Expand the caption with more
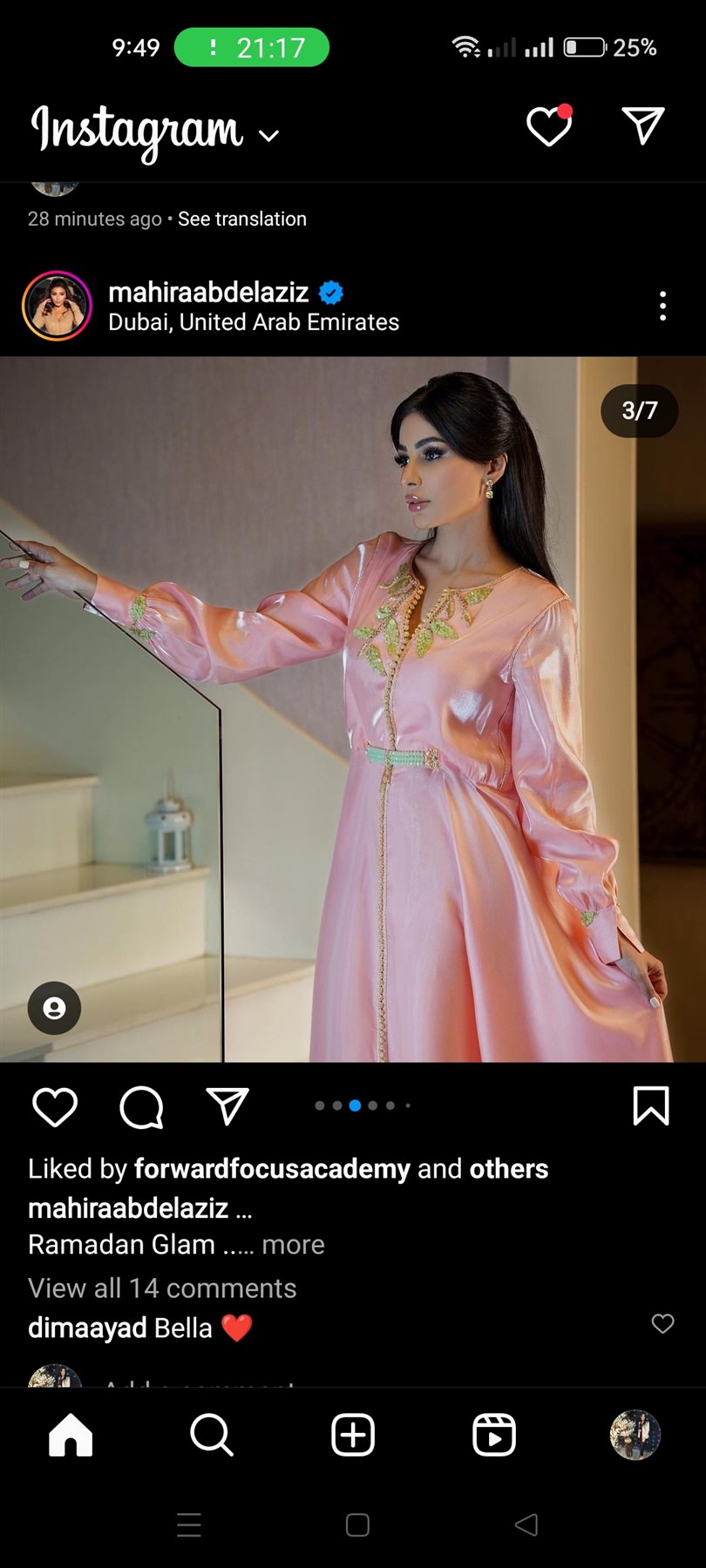Viewport: 706px width, 1568px height. tap(293, 1245)
